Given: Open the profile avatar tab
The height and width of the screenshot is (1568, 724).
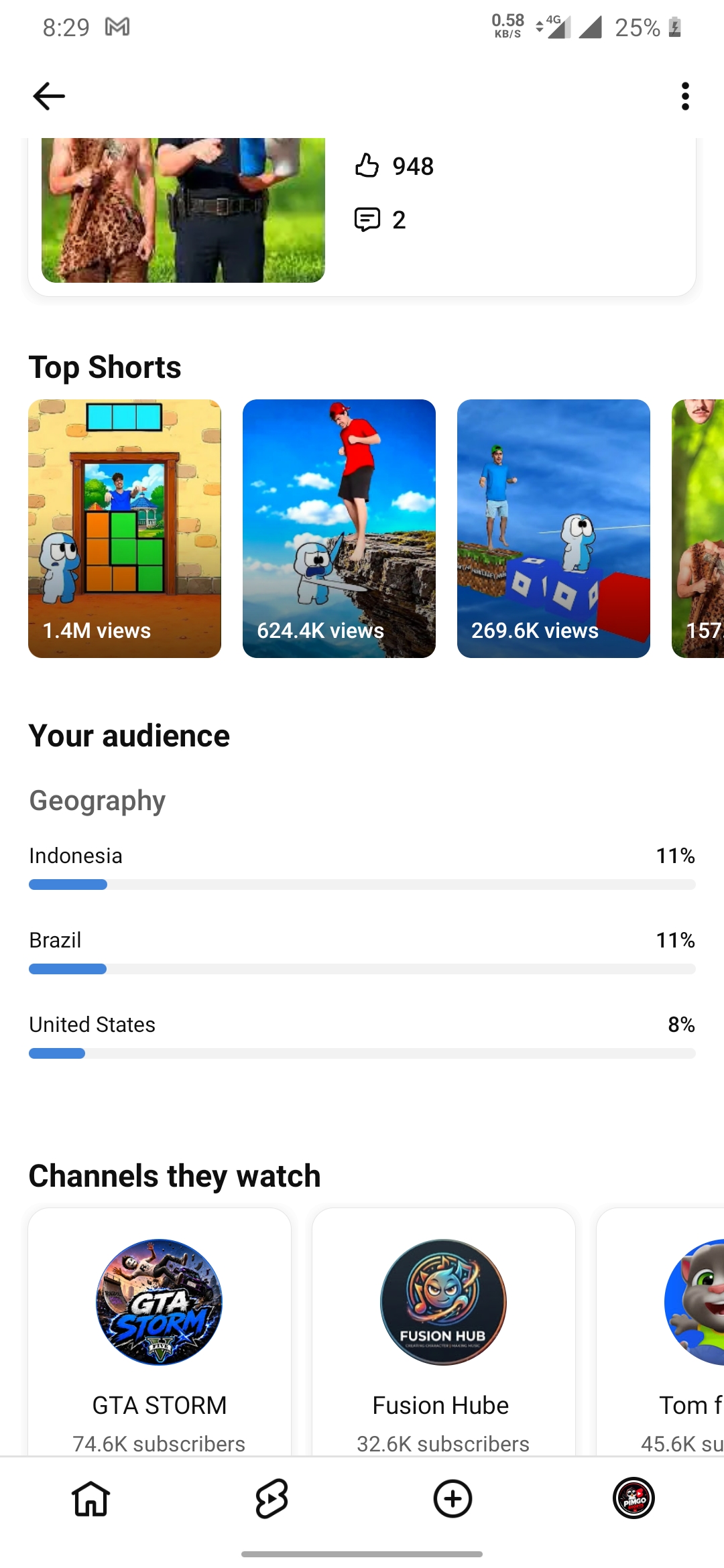Looking at the screenshot, I should click(633, 1498).
